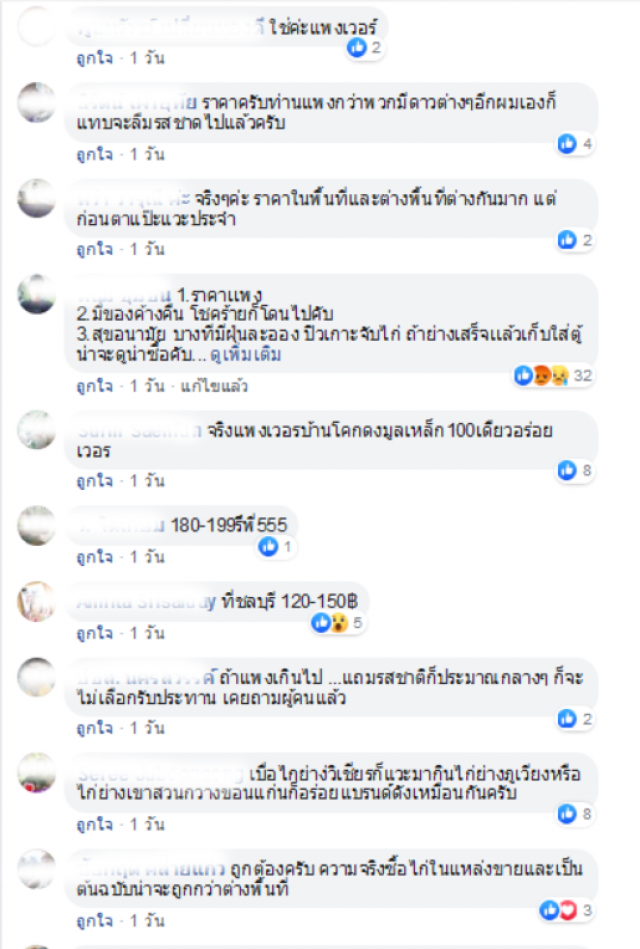Image resolution: width=640 pixels, height=949 pixels.
Task: View the 8 reactions on the "เบื่อไก่ย่างวิเชียร์" comment
Action: click(x=575, y=814)
